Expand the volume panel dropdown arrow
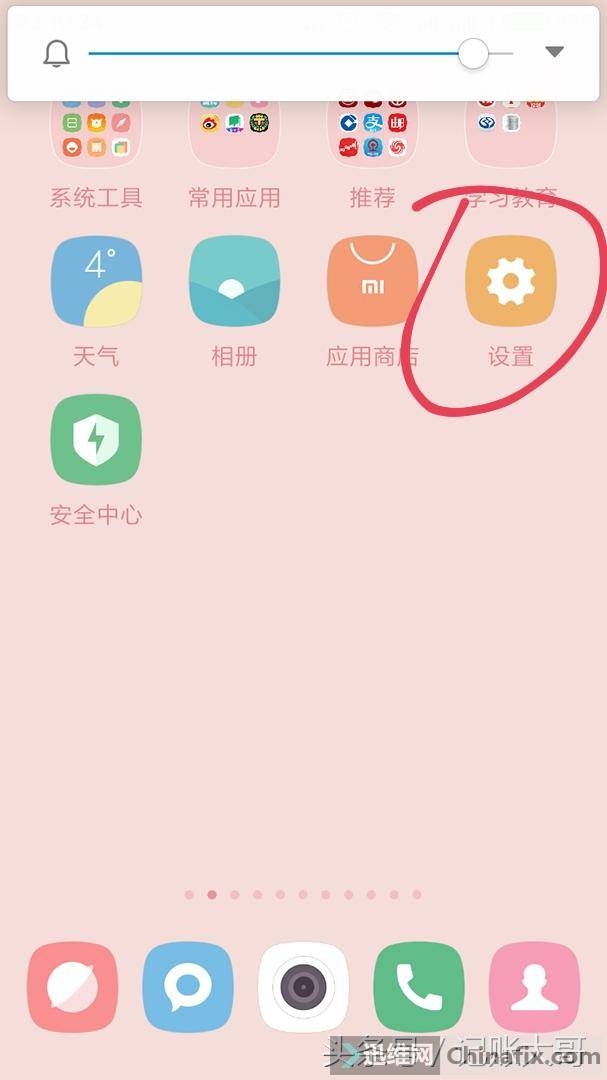 [555, 52]
